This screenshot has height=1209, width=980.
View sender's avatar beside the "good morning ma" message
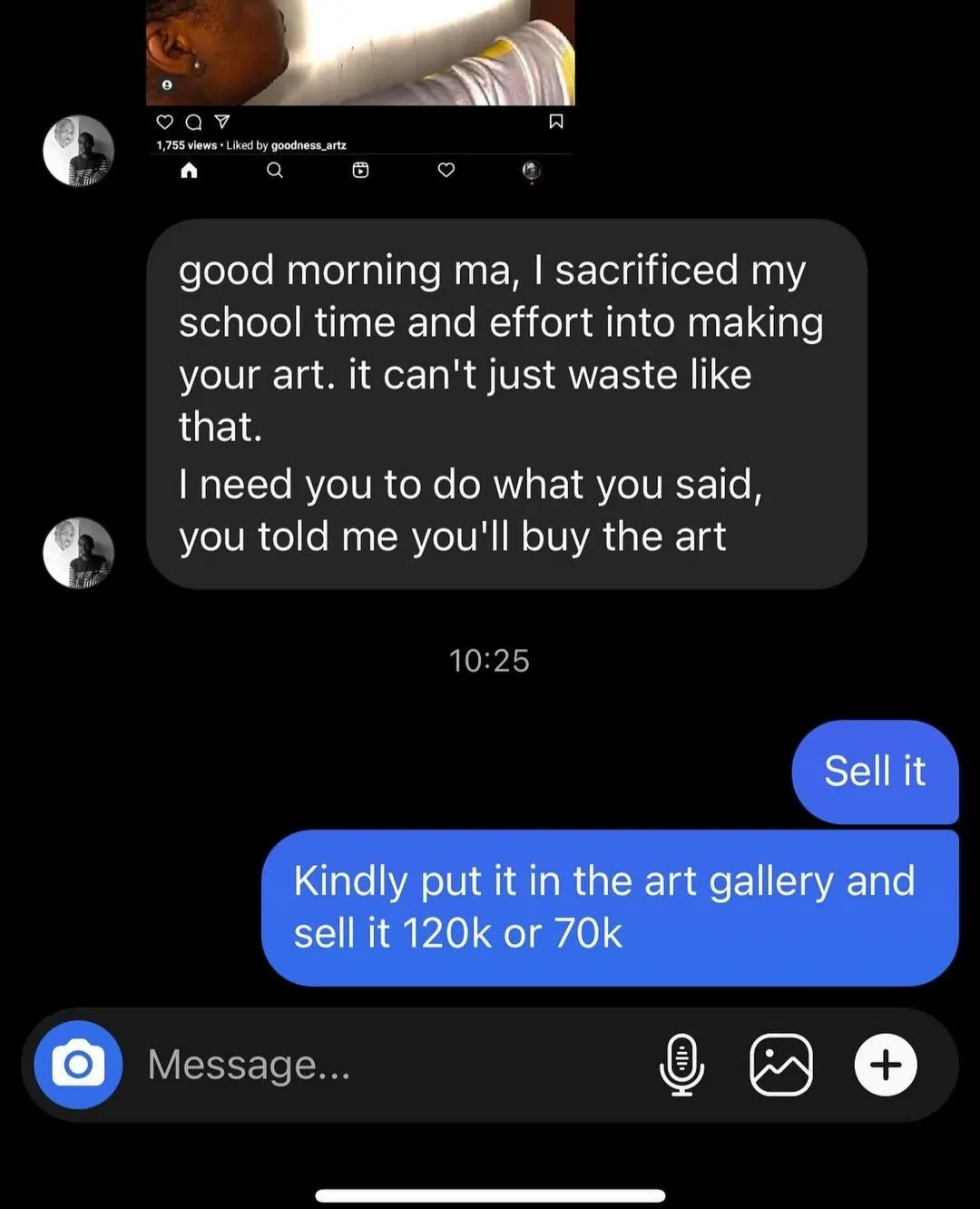79,553
